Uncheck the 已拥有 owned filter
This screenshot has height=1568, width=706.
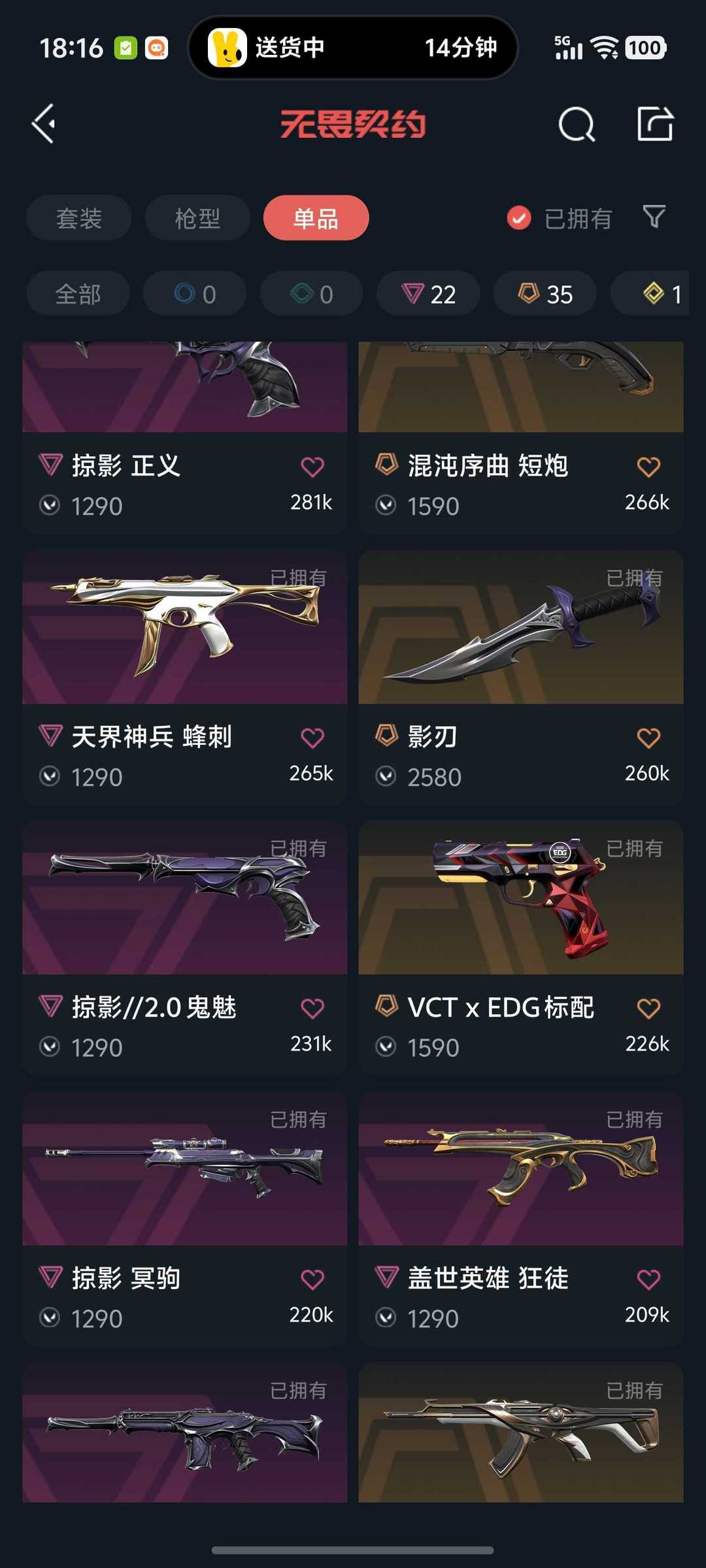(x=519, y=218)
